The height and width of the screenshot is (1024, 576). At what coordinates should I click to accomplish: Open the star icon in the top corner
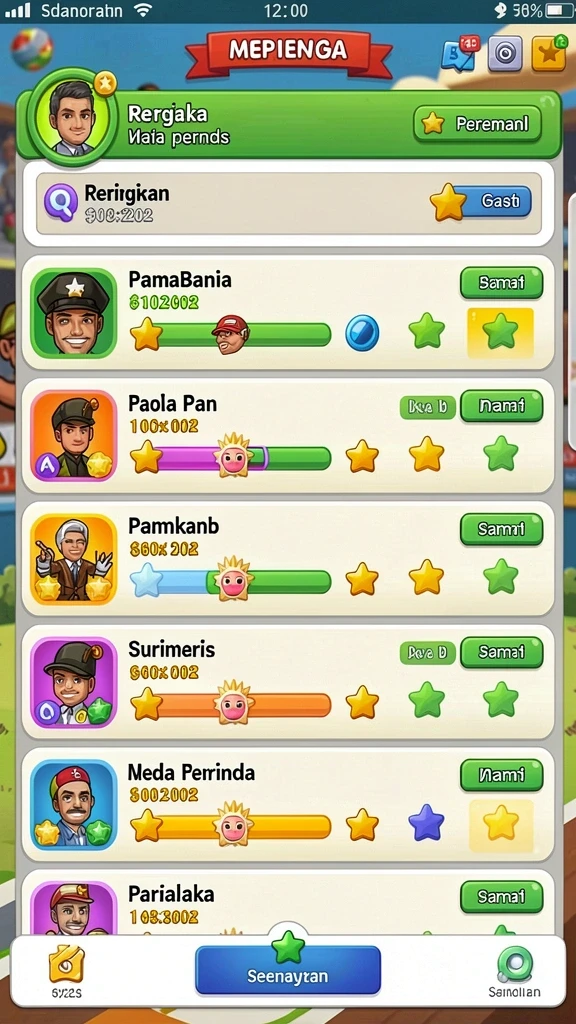tap(549, 54)
